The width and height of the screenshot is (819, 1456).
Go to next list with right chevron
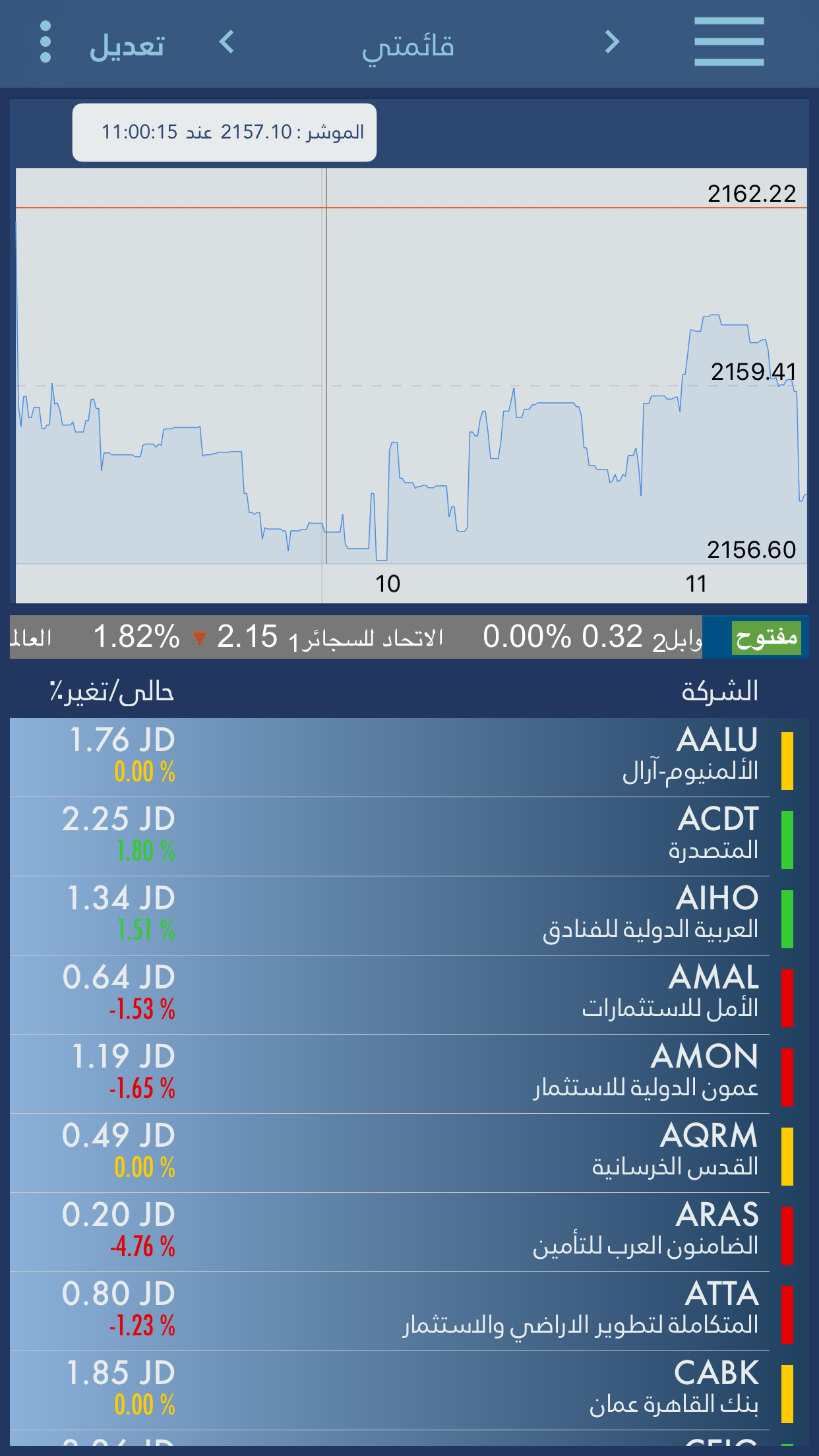tap(612, 42)
